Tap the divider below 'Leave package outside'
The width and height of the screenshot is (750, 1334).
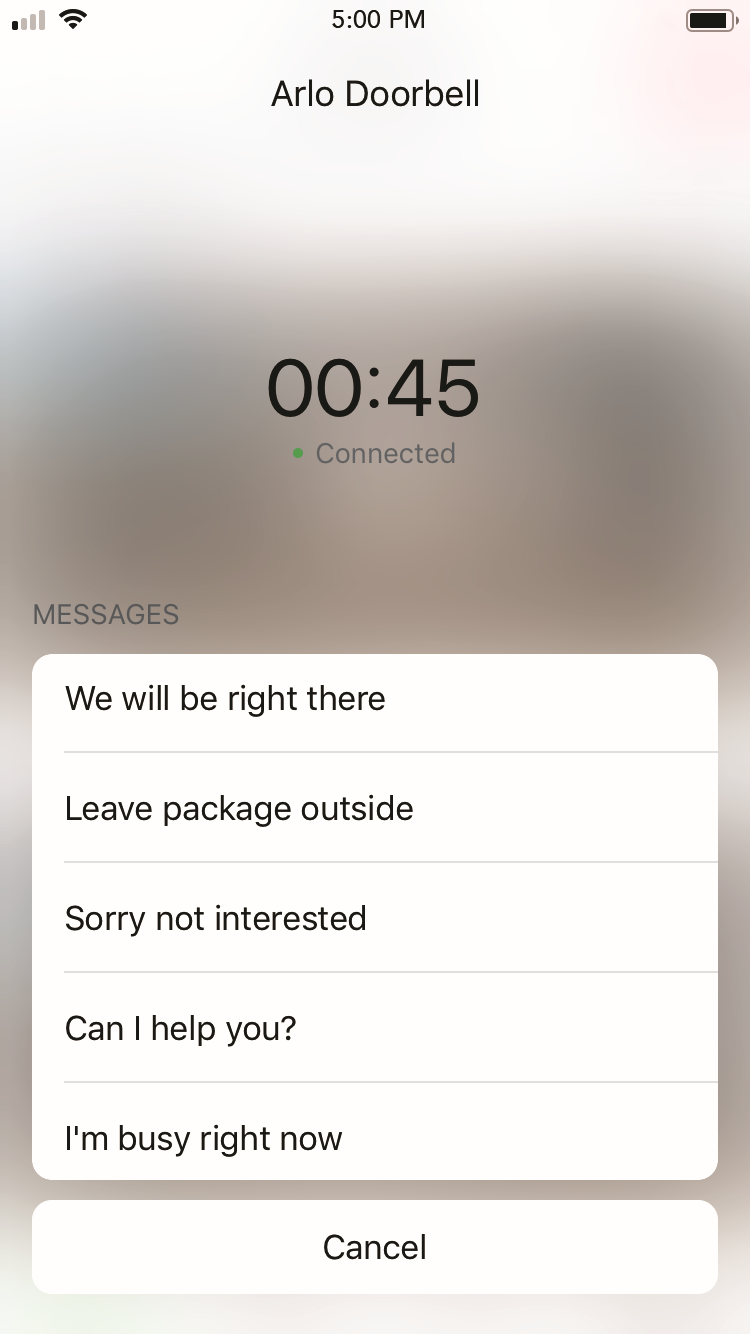pos(390,860)
